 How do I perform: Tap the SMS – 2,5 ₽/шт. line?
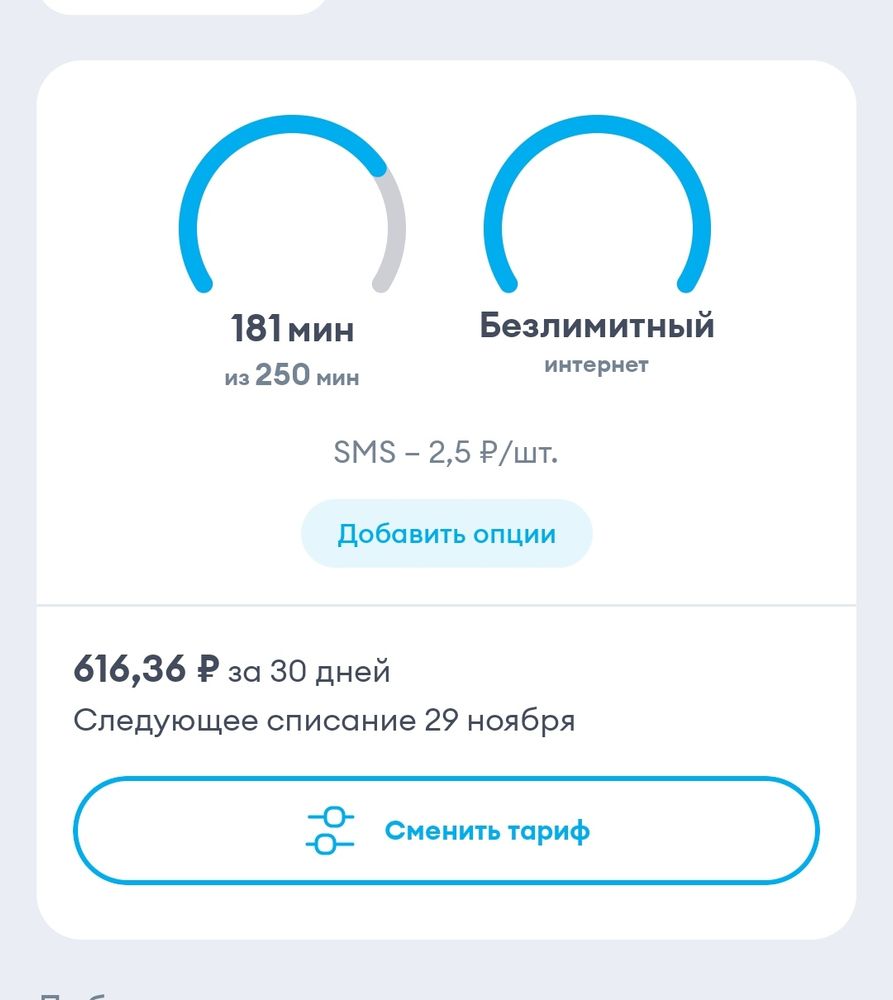pyautogui.click(x=446, y=451)
